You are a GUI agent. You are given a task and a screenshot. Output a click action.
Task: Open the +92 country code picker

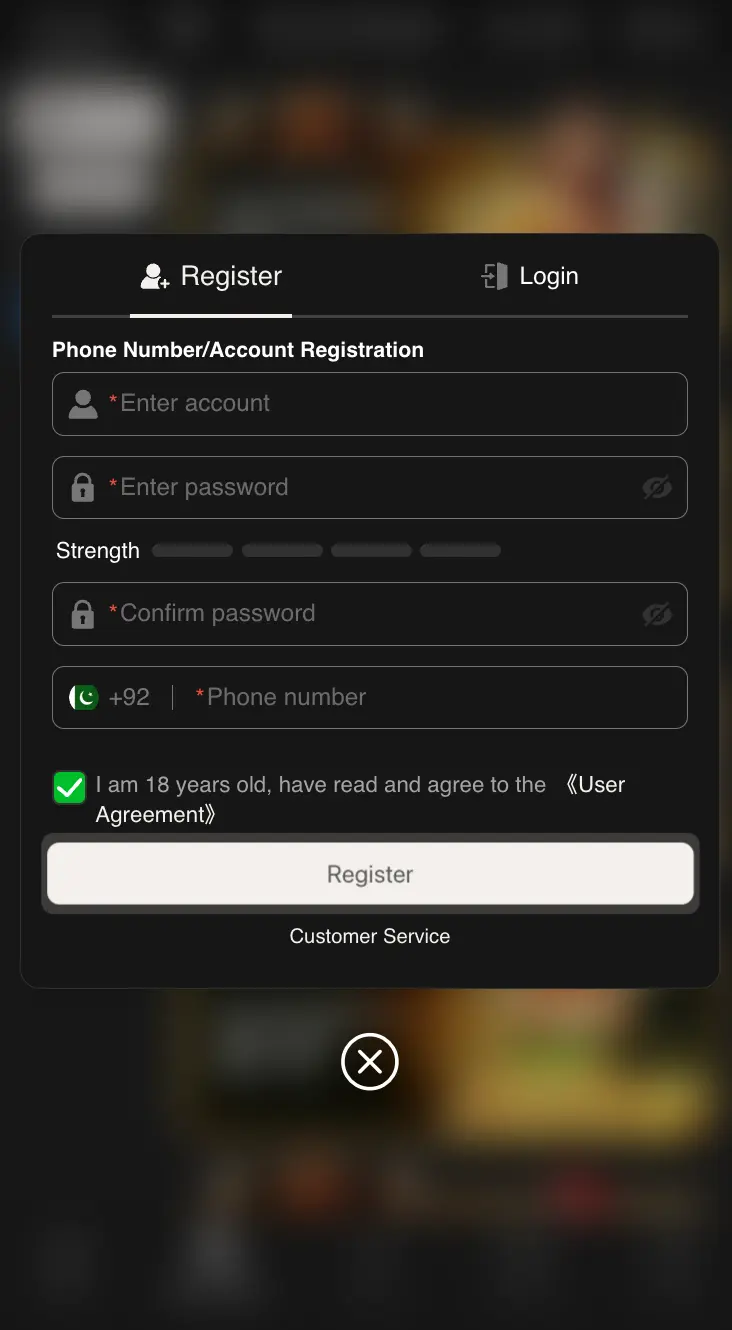tap(110, 698)
